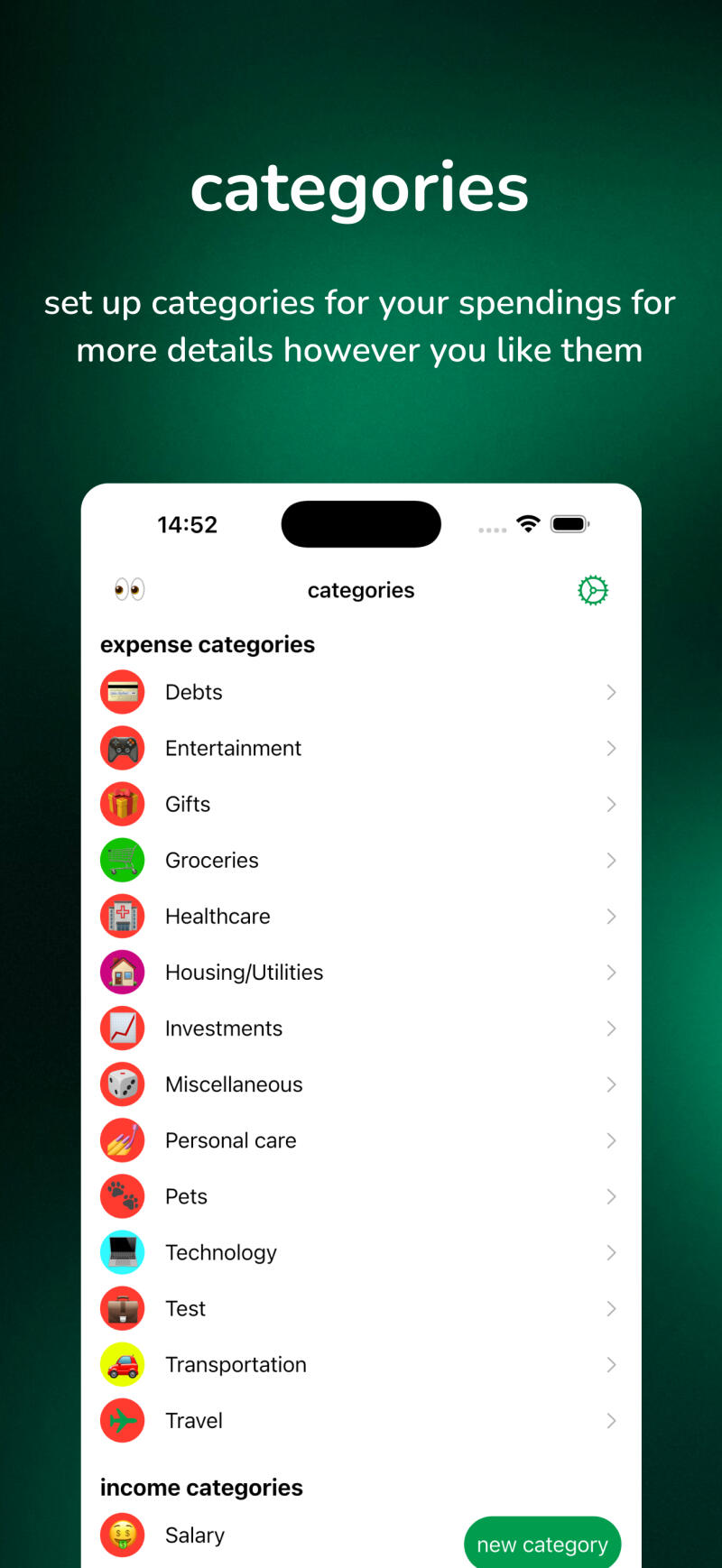Select the Pets paw print icon
The height and width of the screenshot is (1568, 722).
pos(123,1196)
